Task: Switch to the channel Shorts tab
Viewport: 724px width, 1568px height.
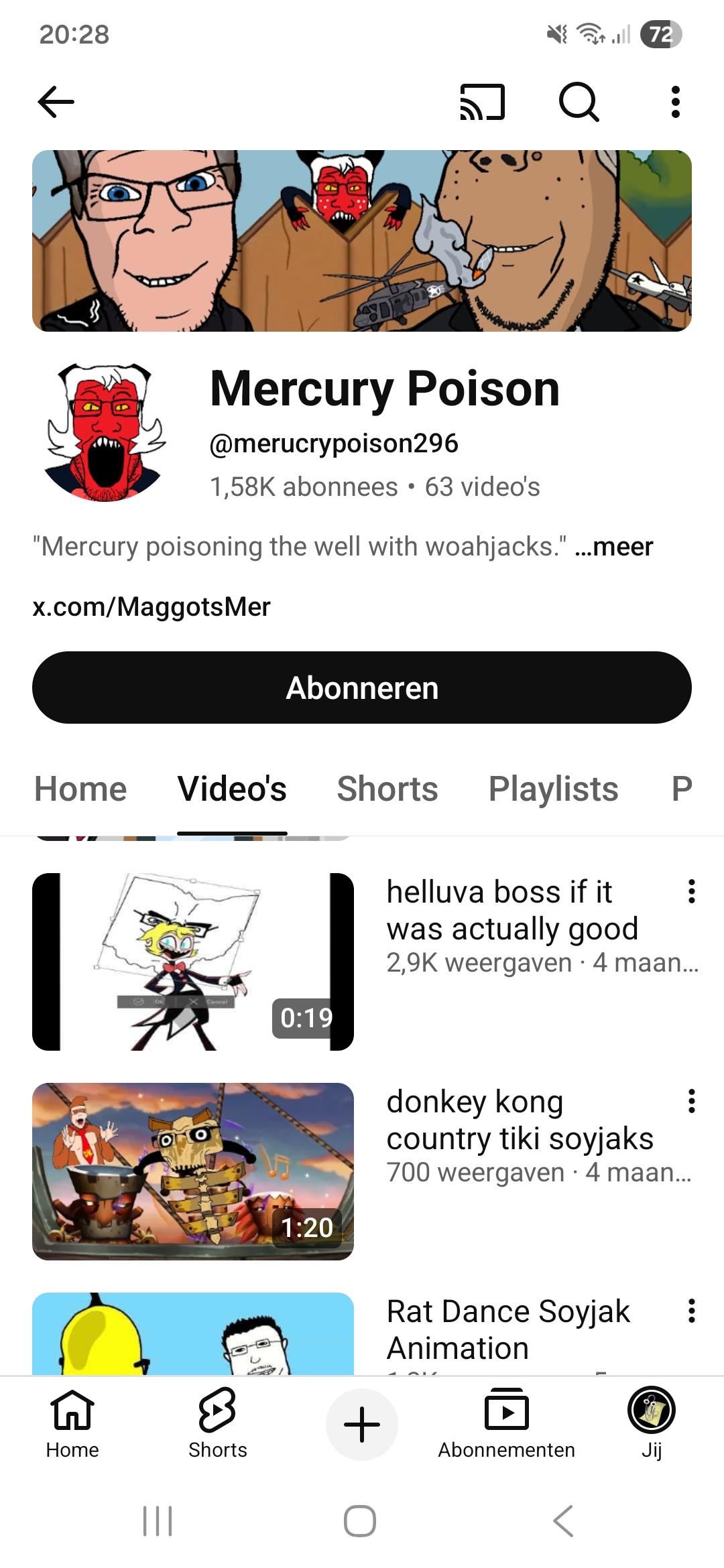Action: 387,789
